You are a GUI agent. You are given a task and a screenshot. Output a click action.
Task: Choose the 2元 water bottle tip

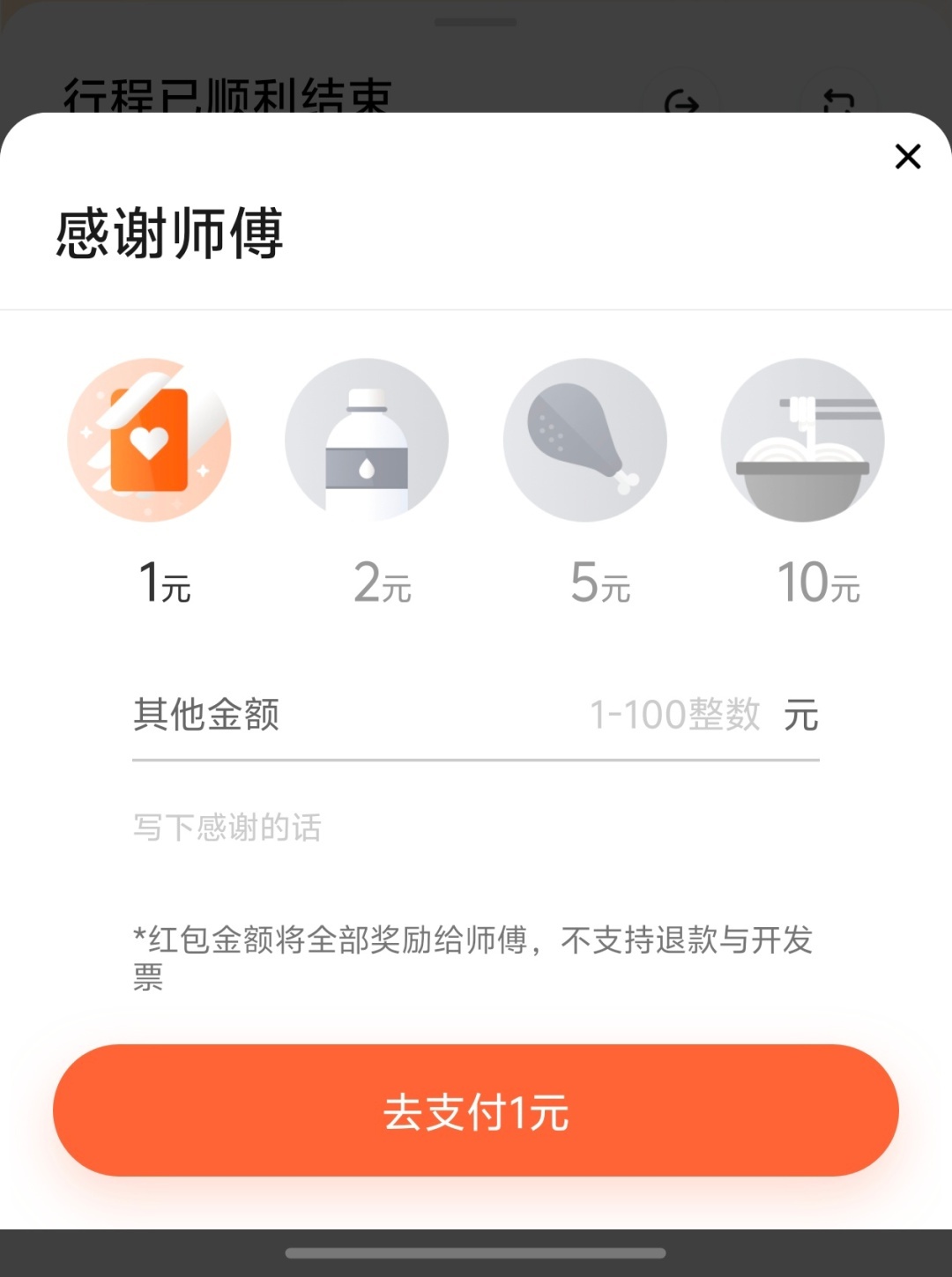point(367,440)
